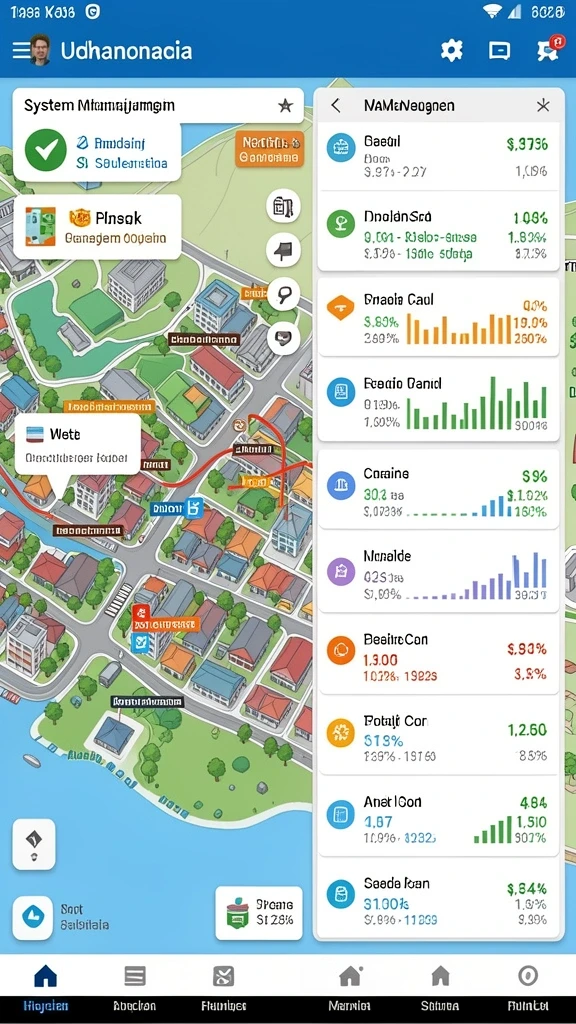The height and width of the screenshot is (1024, 576).
Task: Open the BesitreCon row with orange icon
Action: 438,655
